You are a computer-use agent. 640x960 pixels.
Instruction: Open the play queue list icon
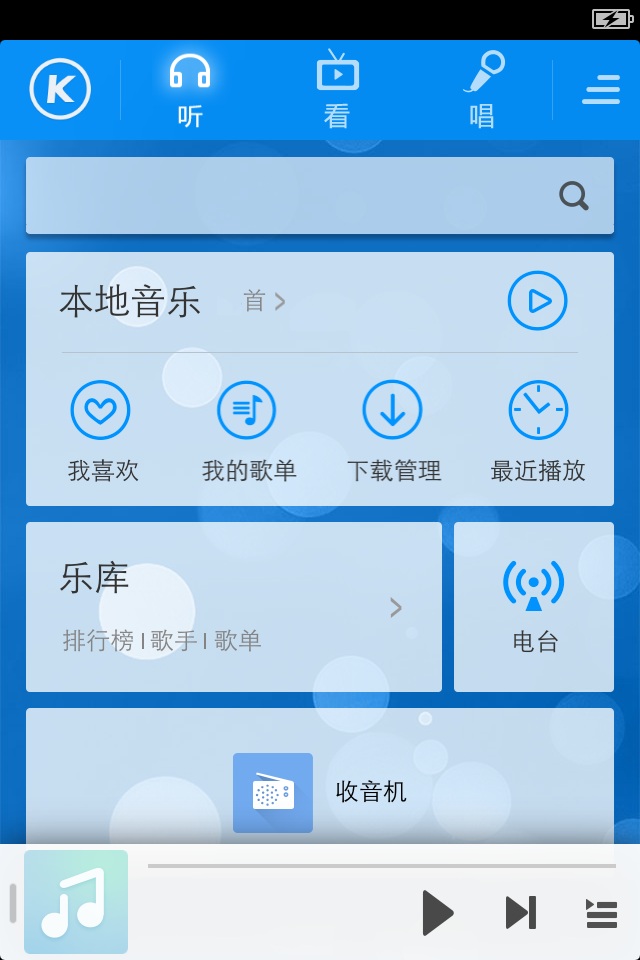click(601, 912)
